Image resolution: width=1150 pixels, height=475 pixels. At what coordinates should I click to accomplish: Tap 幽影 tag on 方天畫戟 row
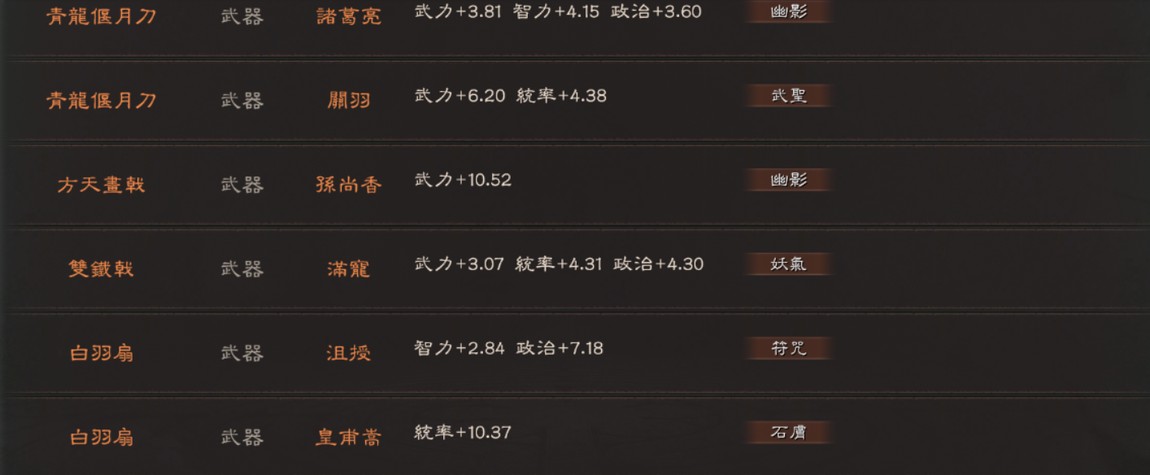(788, 180)
